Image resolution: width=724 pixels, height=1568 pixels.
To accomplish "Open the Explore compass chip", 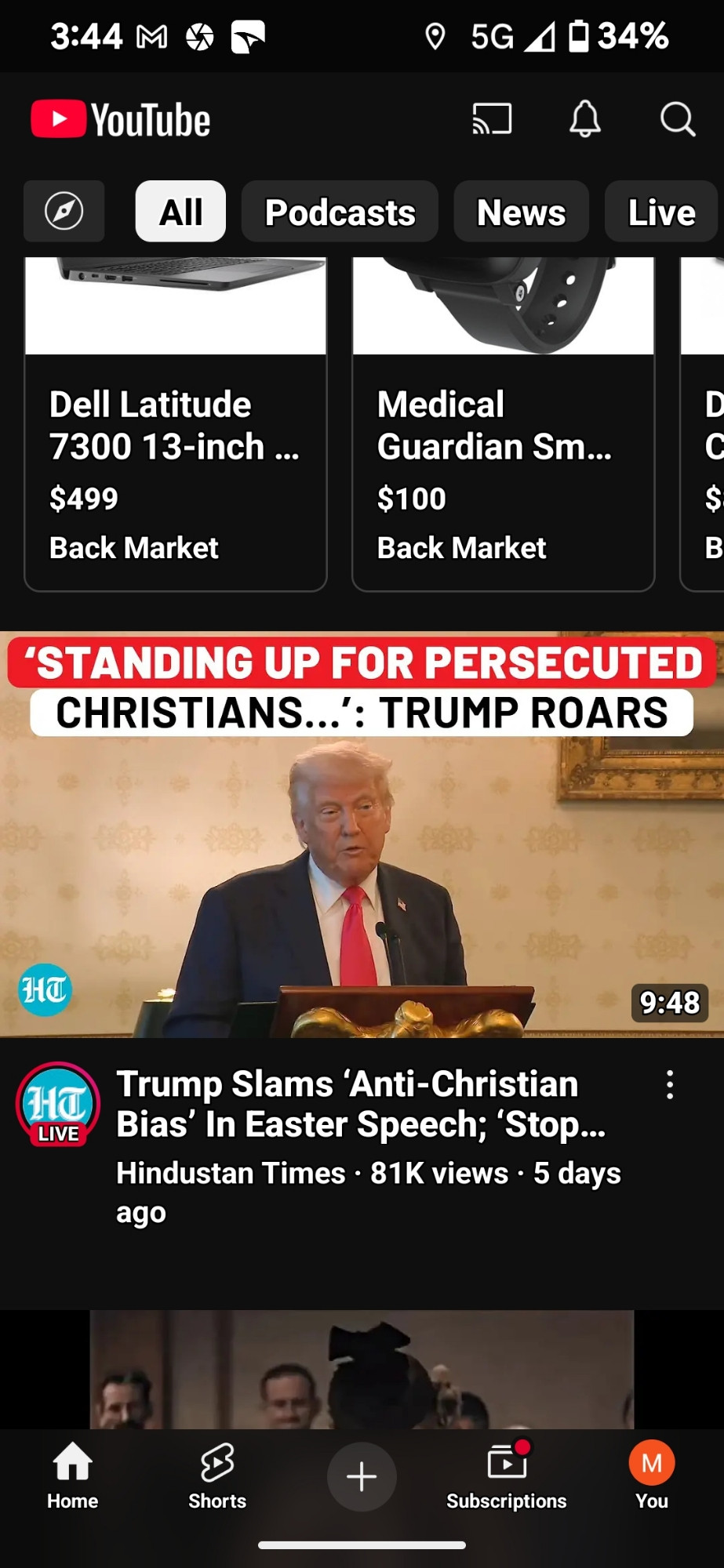I will click(64, 212).
